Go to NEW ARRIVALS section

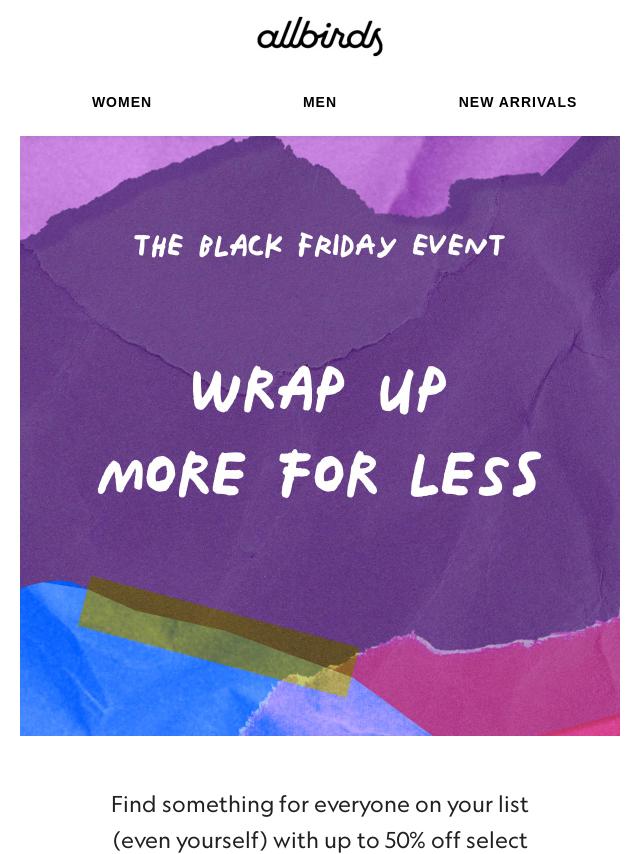tap(517, 102)
